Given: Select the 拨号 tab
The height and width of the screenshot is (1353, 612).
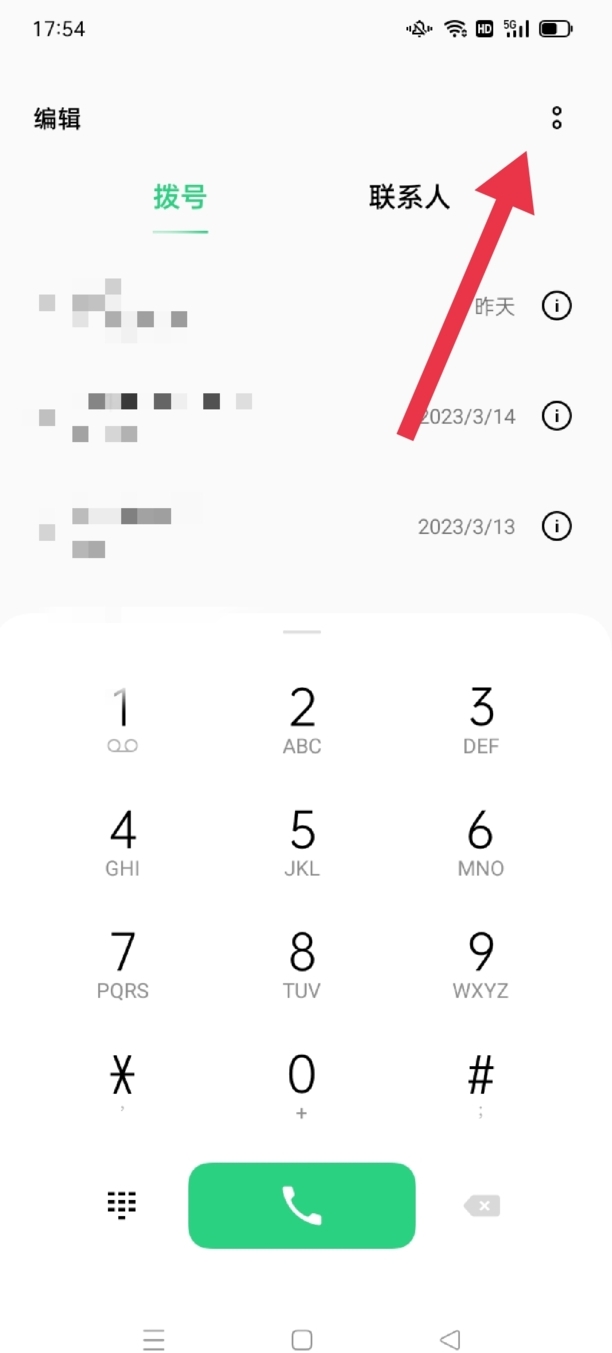Looking at the screenshot, I should [180, 197].
